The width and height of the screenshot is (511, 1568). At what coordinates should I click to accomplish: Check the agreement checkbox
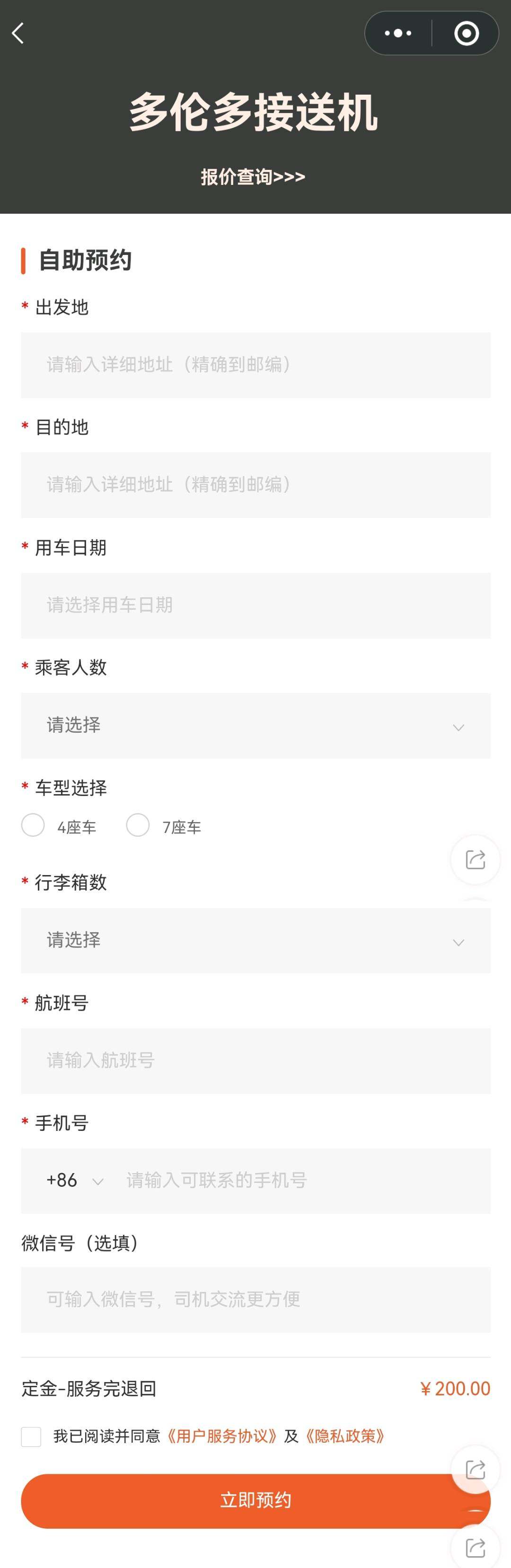pyautogui.click(x=31, y=1437)
